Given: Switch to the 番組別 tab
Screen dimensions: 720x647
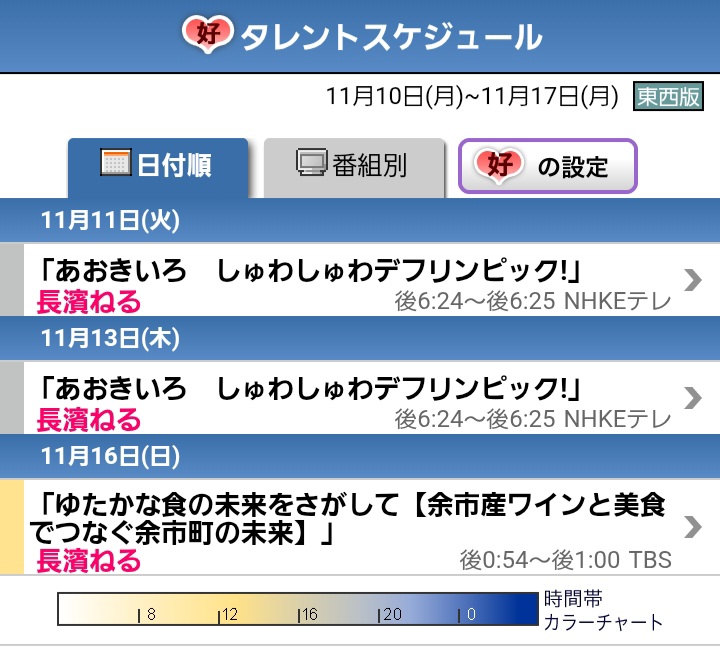Looking at the screenshot, I should pos(353,166).
